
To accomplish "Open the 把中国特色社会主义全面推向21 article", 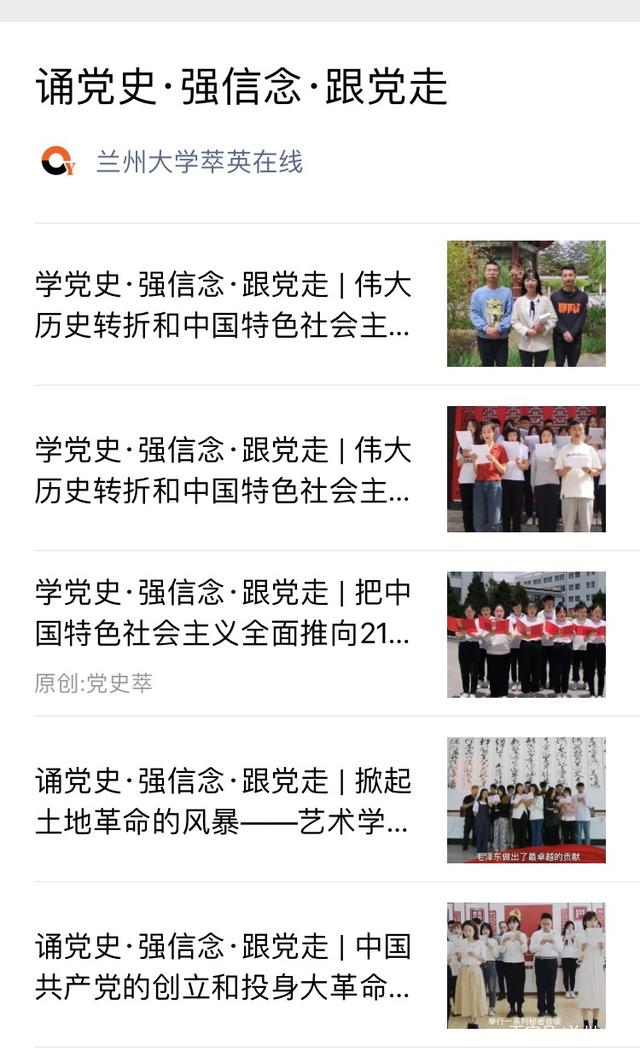I will (223, 612).
